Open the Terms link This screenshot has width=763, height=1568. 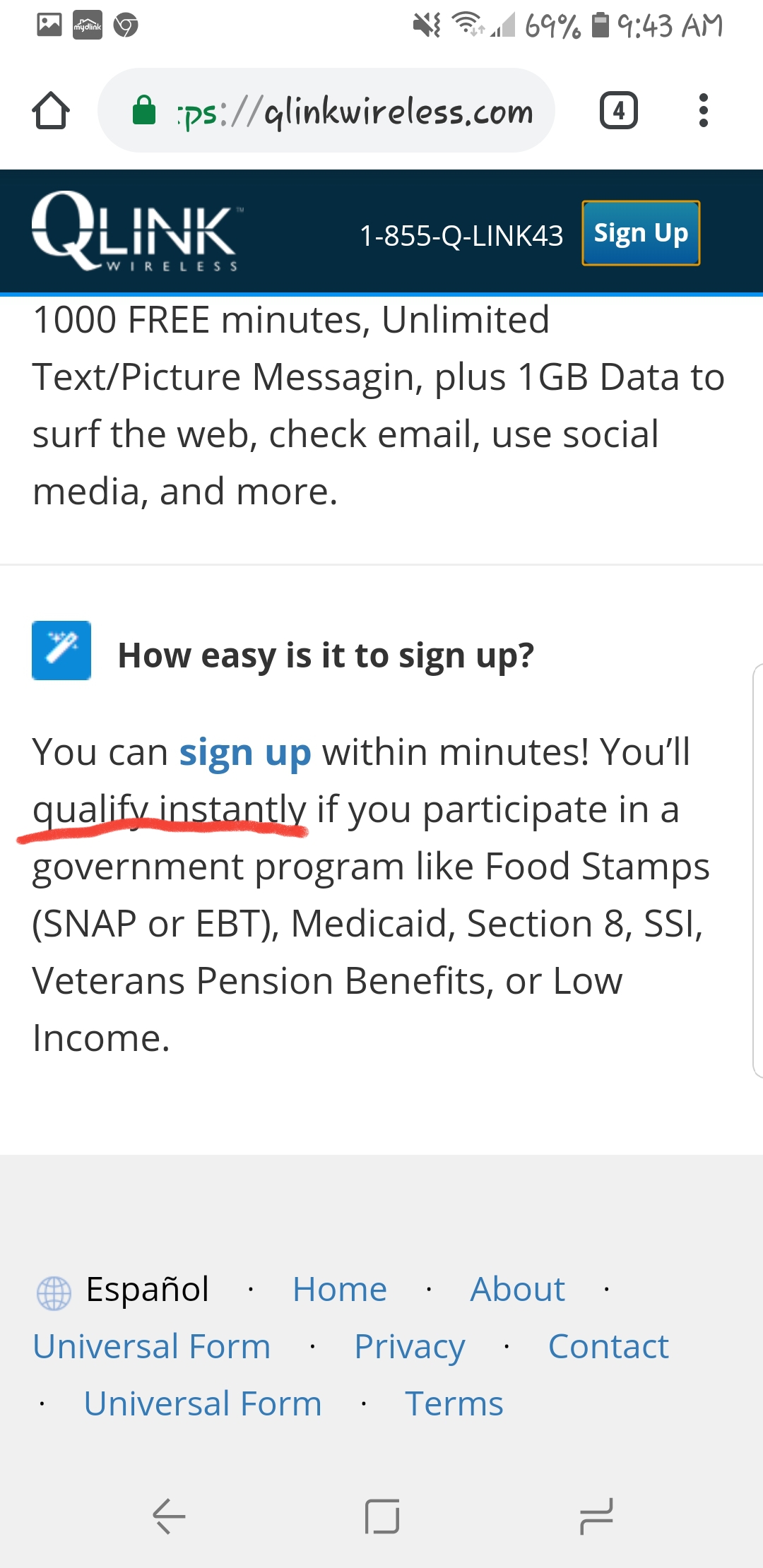[454, 1404]
